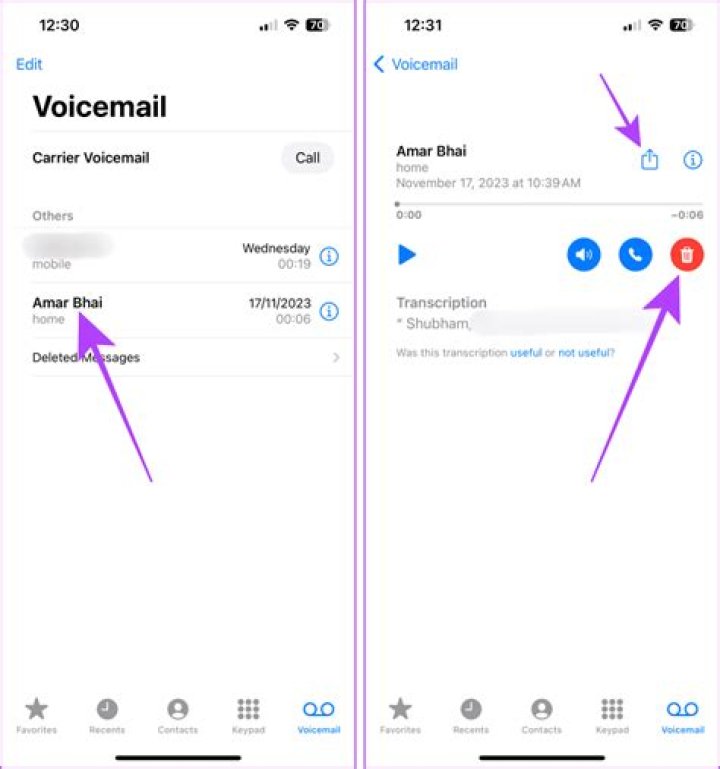Share Amar Bhai's voicemail
The height and width of the screenshot is (769, 720).
pos(650,160)
